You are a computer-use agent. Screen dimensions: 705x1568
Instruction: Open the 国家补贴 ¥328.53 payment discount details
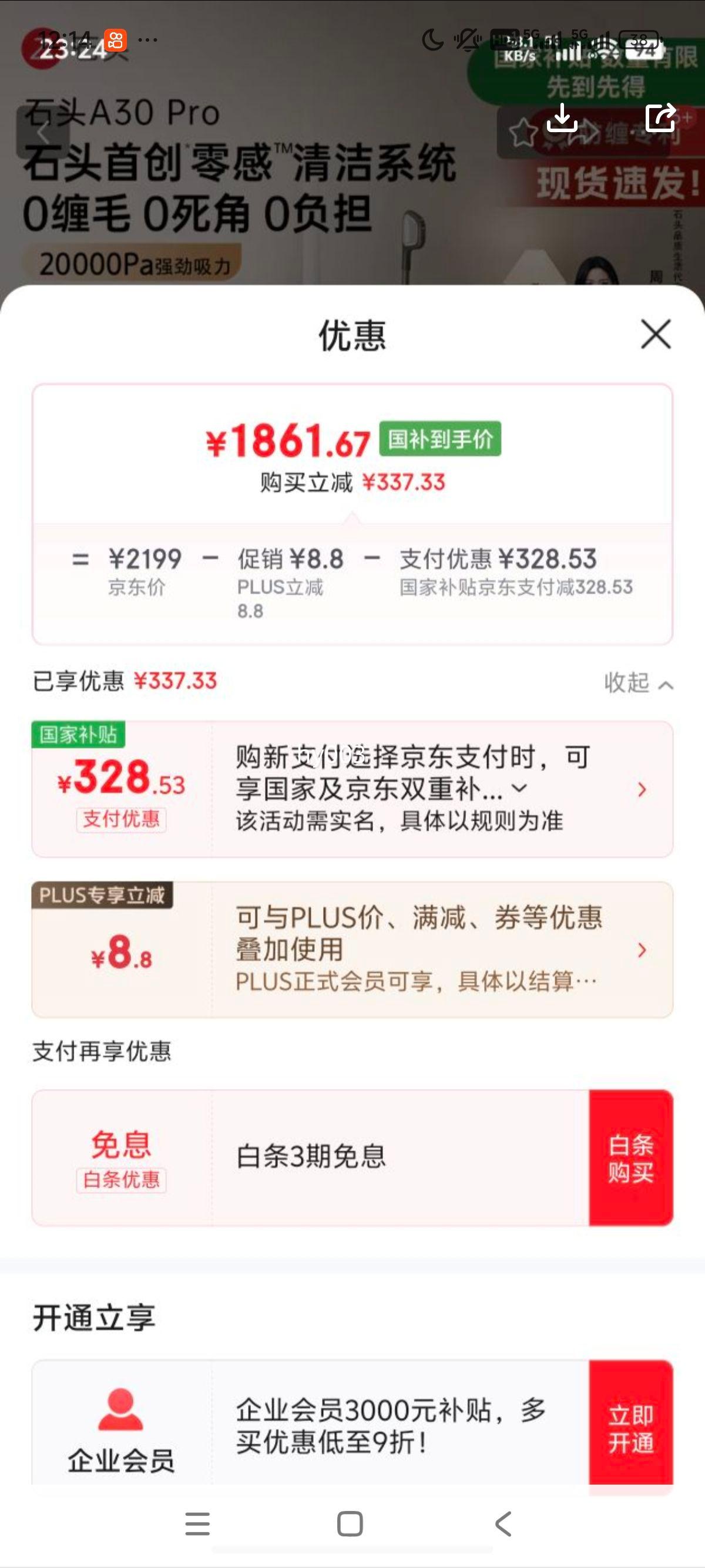click(x=641, y=789)
